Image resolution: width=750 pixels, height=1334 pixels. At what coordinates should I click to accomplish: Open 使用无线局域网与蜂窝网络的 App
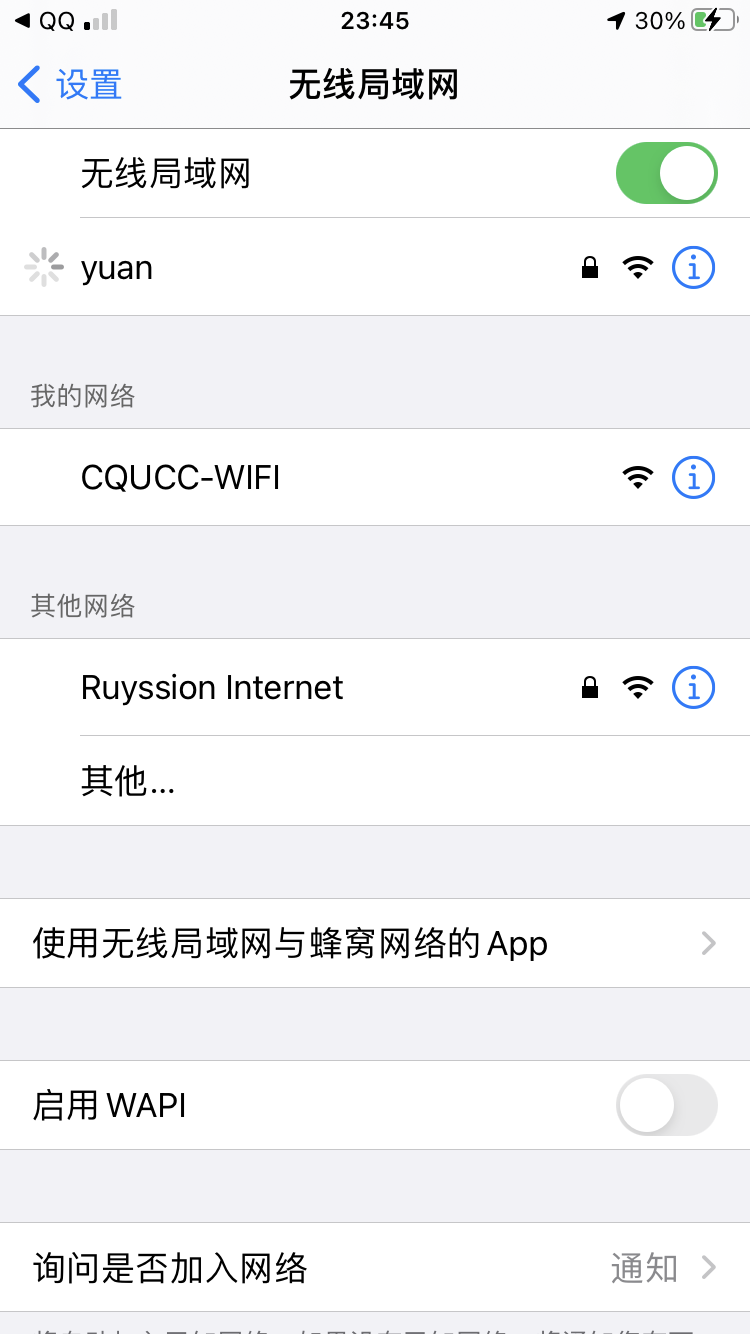[375, 943]
